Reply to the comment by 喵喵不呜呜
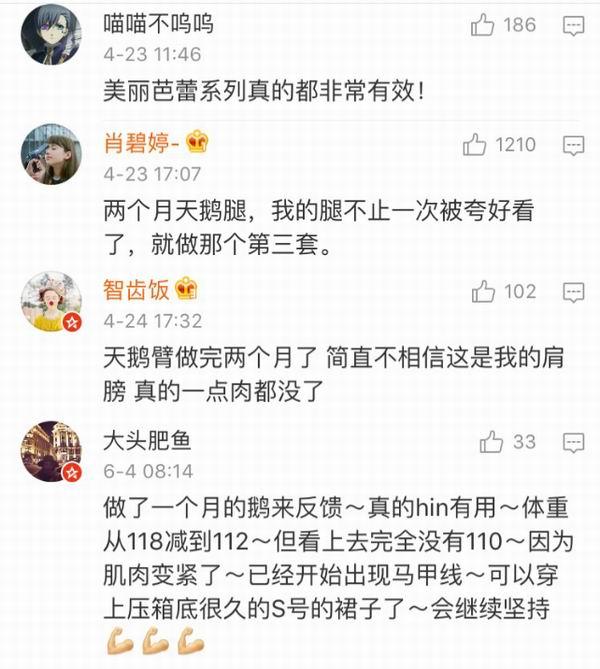Image resolution: width=600 pixels, height=669 pixels. click(x=573, y=25)
